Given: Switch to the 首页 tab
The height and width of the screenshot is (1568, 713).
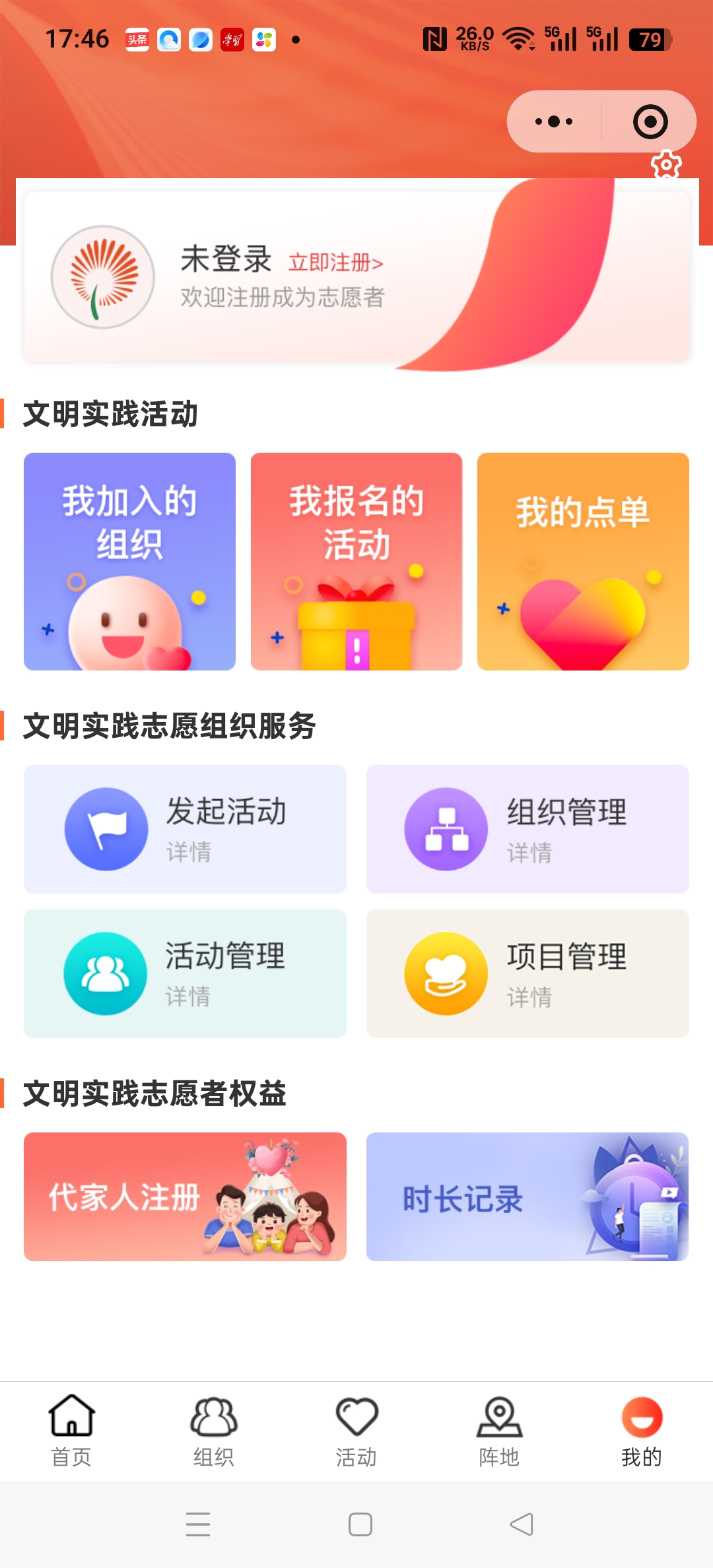Looking at the screenshot, I should tap(71, 1430).
